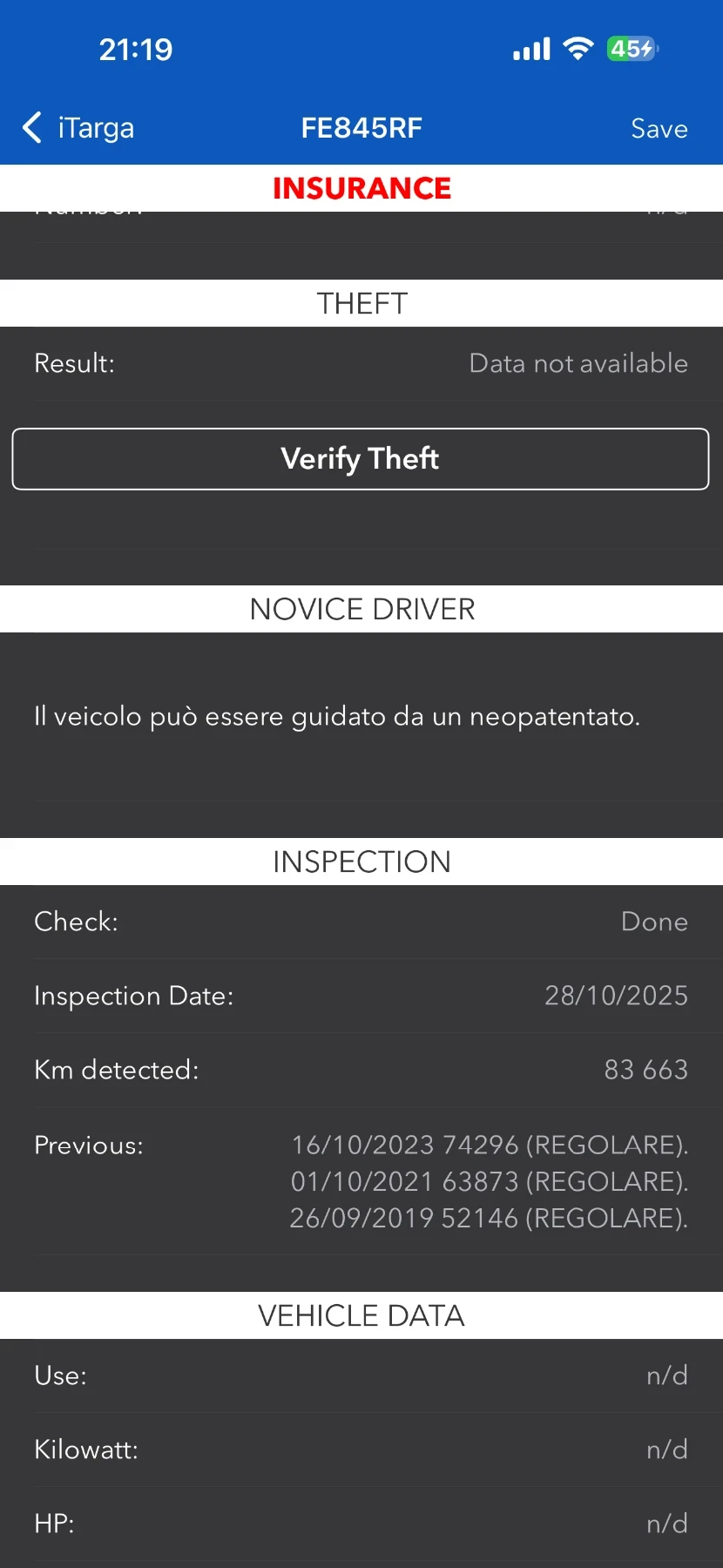
Task: Tap the Km detected value 83 663
Action: coord(646,1070)
